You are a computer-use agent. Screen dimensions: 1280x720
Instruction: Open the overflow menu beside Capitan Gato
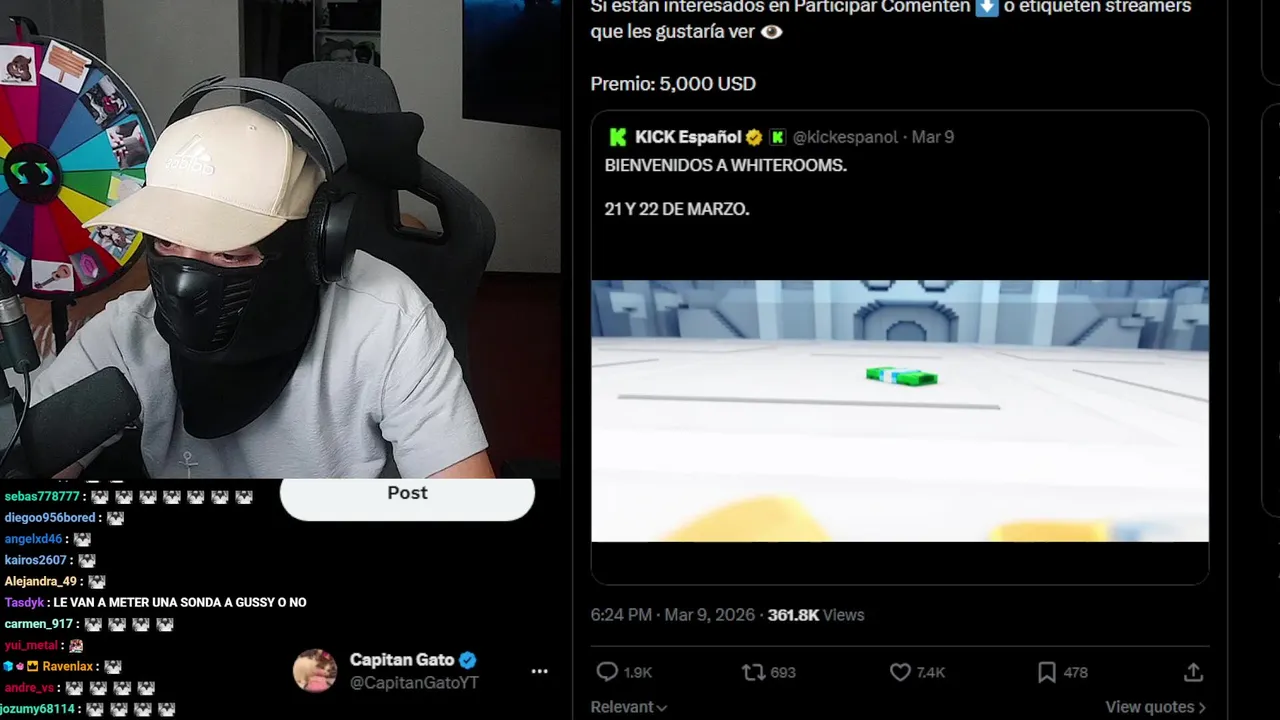point(539,671)
